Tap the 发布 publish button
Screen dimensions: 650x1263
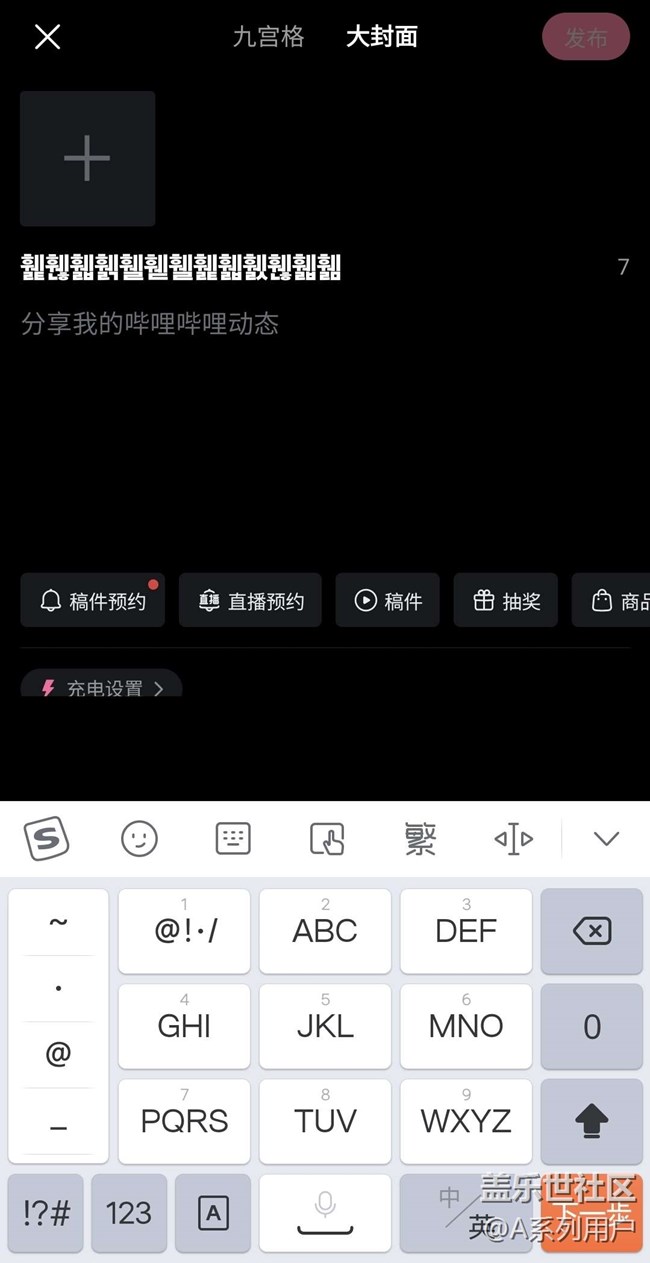tap(585, 38)
